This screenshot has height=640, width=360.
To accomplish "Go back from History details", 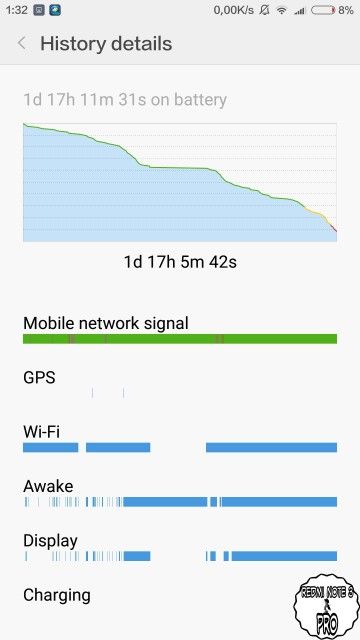I will (22, 43).
